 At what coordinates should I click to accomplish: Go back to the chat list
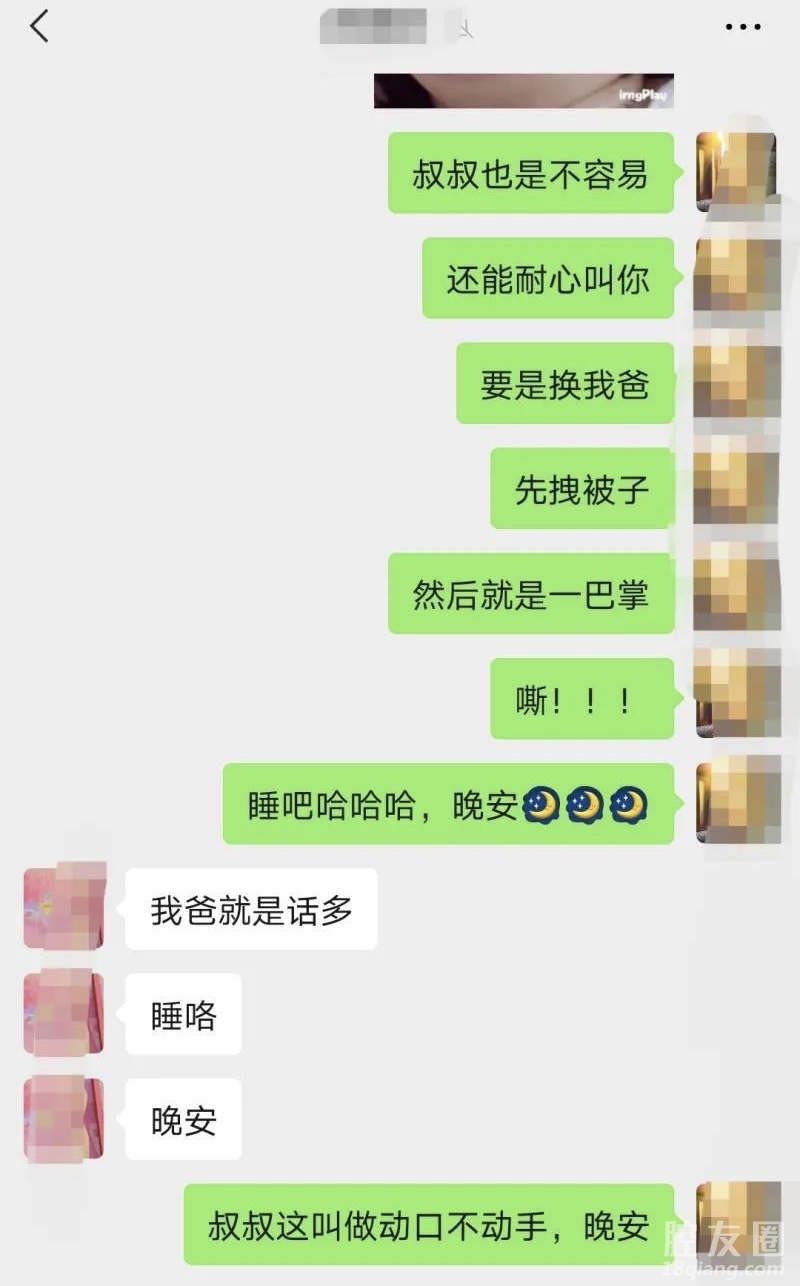tap(39, 27)
